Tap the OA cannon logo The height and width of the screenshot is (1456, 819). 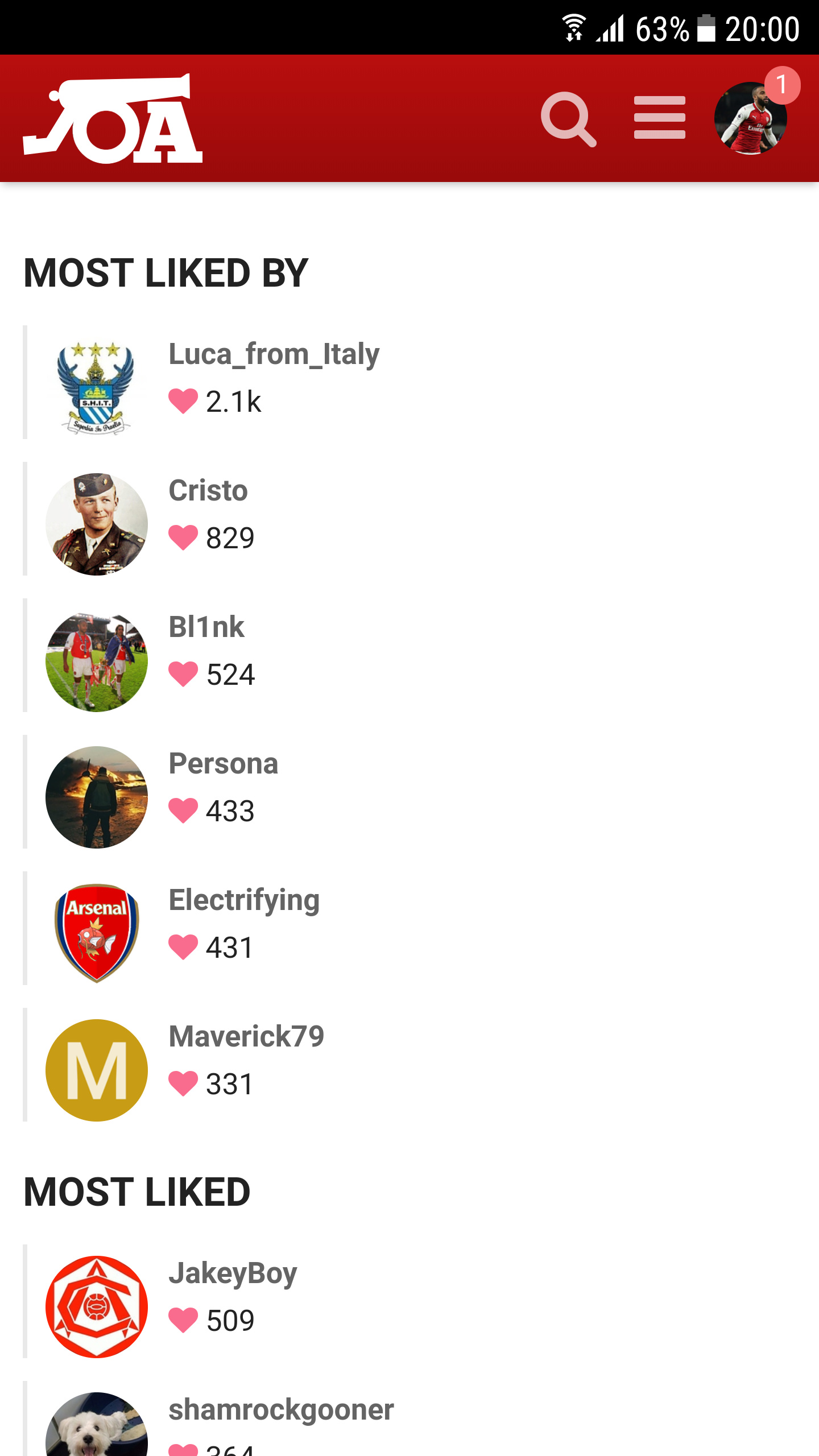coord(113,118)
